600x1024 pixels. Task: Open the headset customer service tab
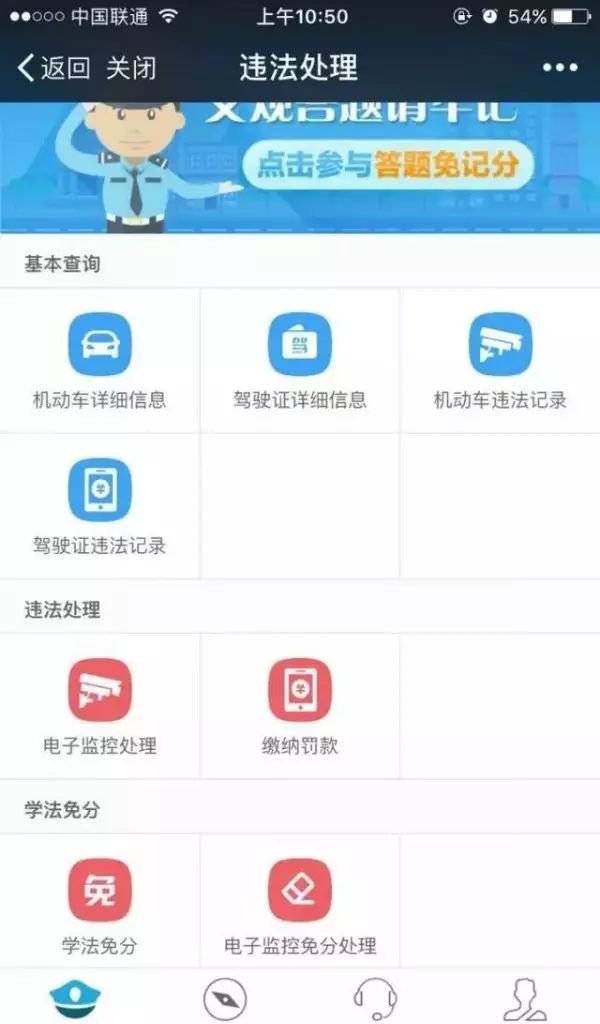click(x=375, y=997)
